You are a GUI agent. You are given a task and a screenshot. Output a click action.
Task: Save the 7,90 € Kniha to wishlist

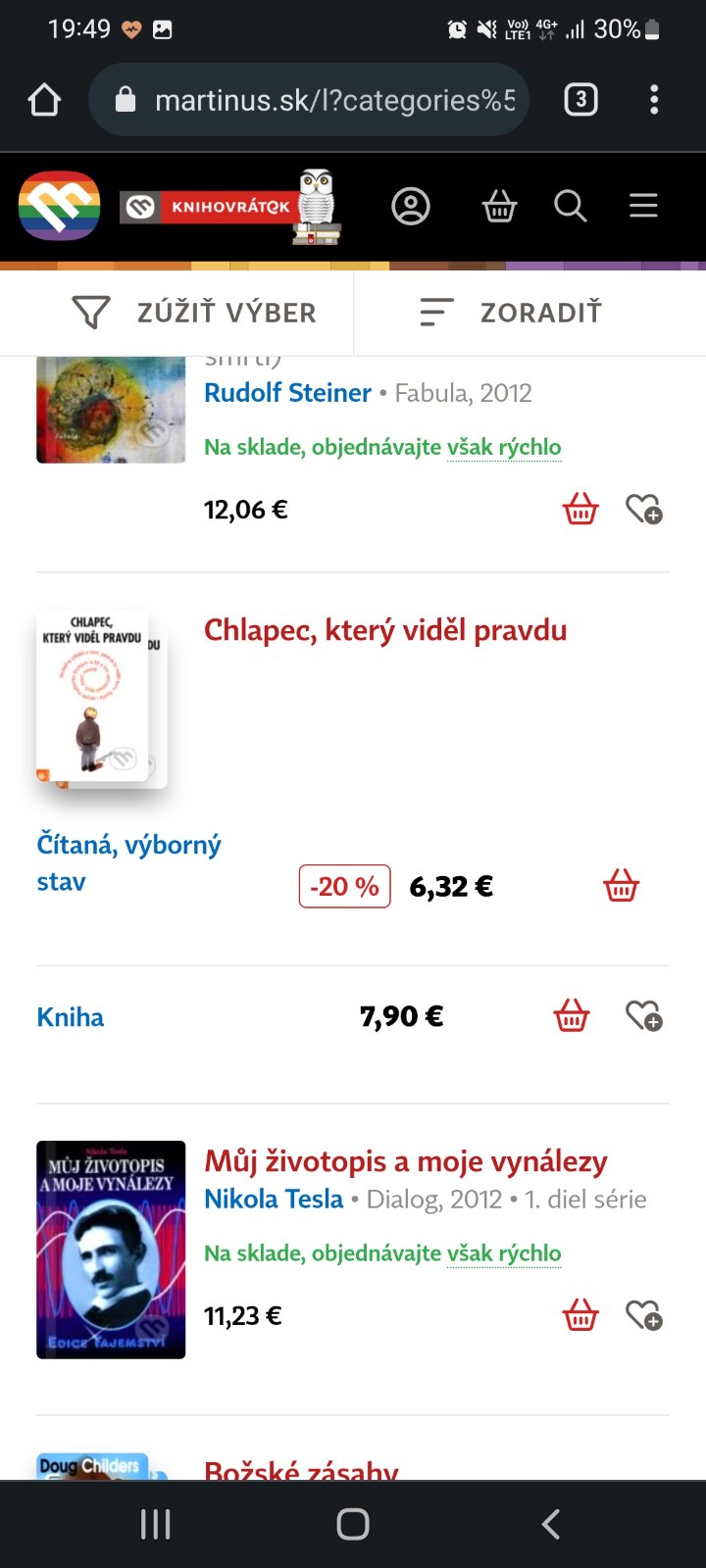[644, 1016]
